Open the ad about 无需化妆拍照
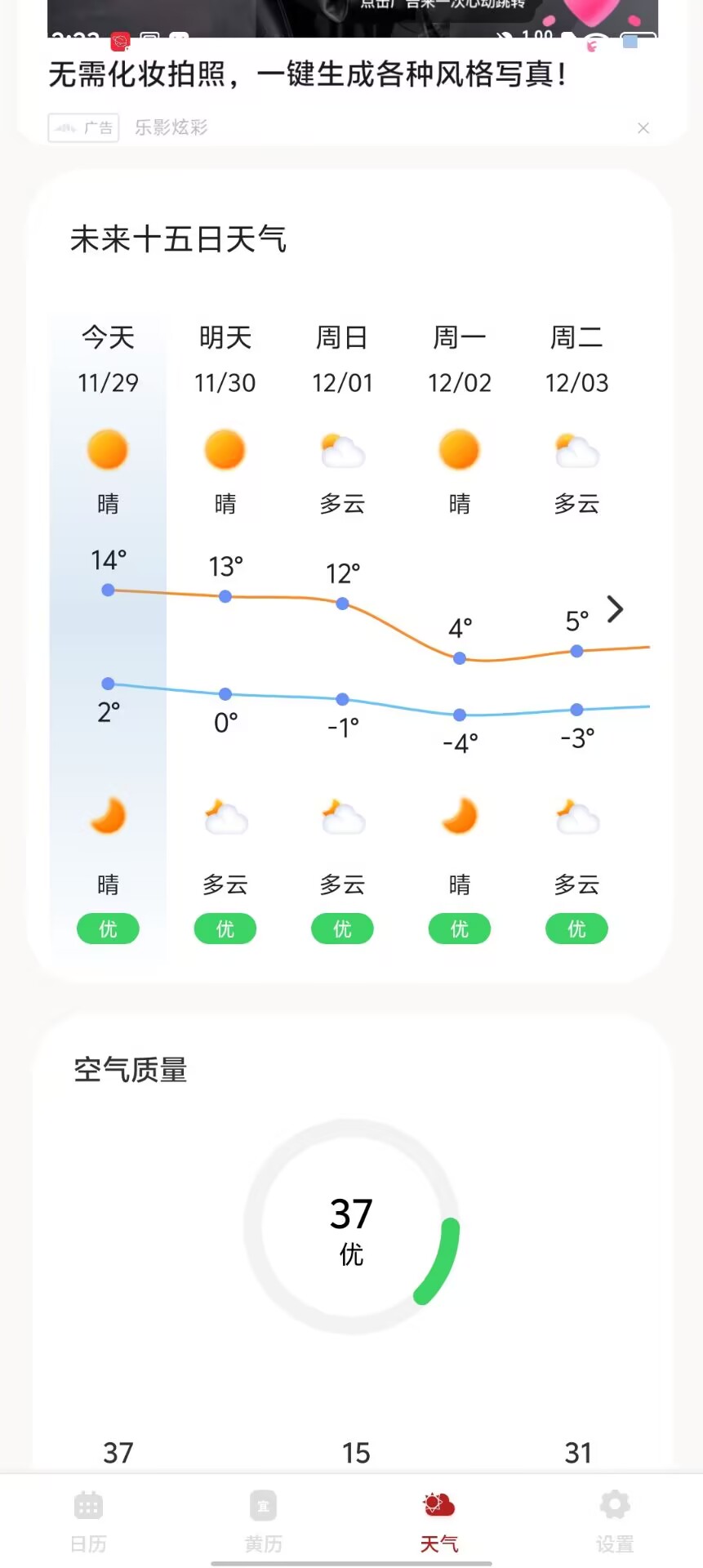The width and height of the screenshot is (703, 1568). [x=307, y=75]
